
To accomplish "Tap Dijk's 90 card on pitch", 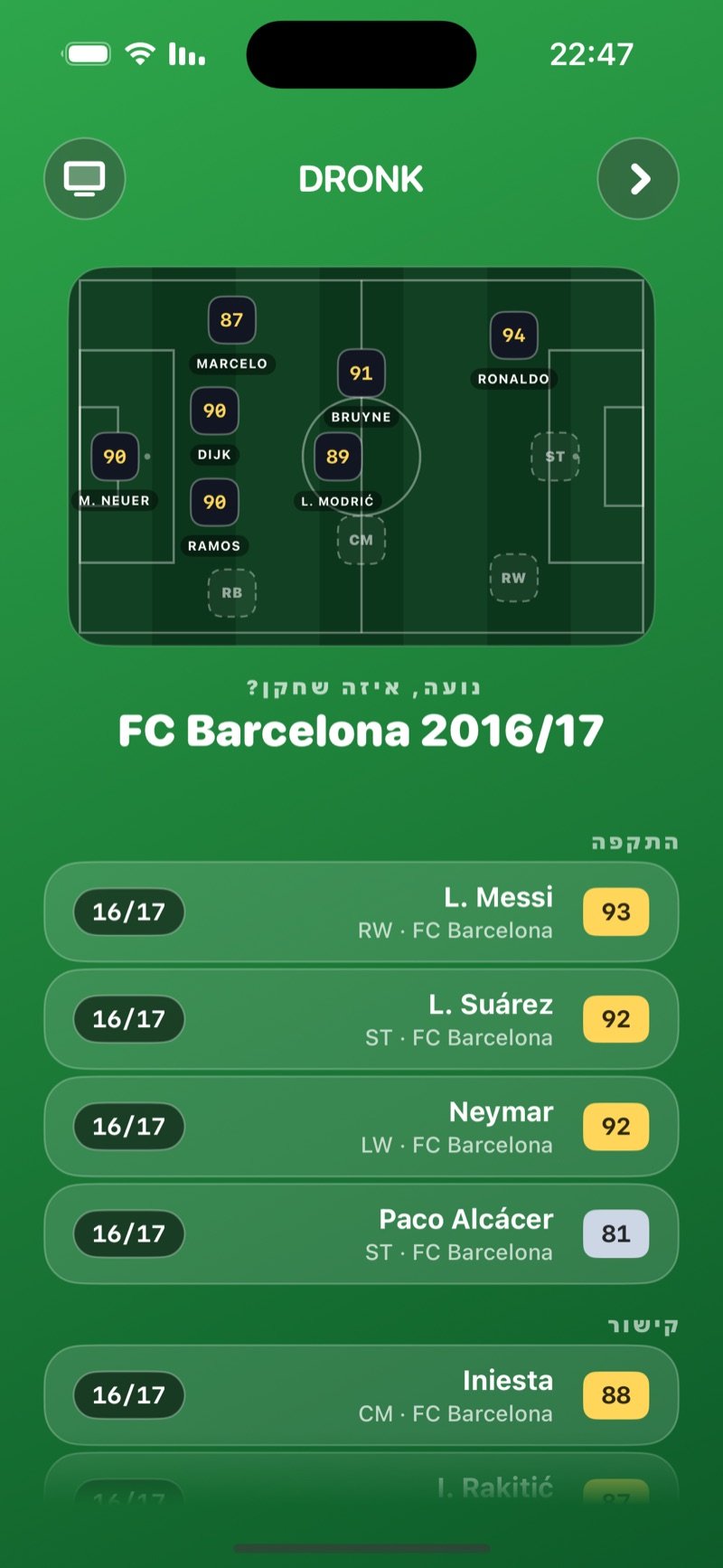I will (x=215, y=411).
